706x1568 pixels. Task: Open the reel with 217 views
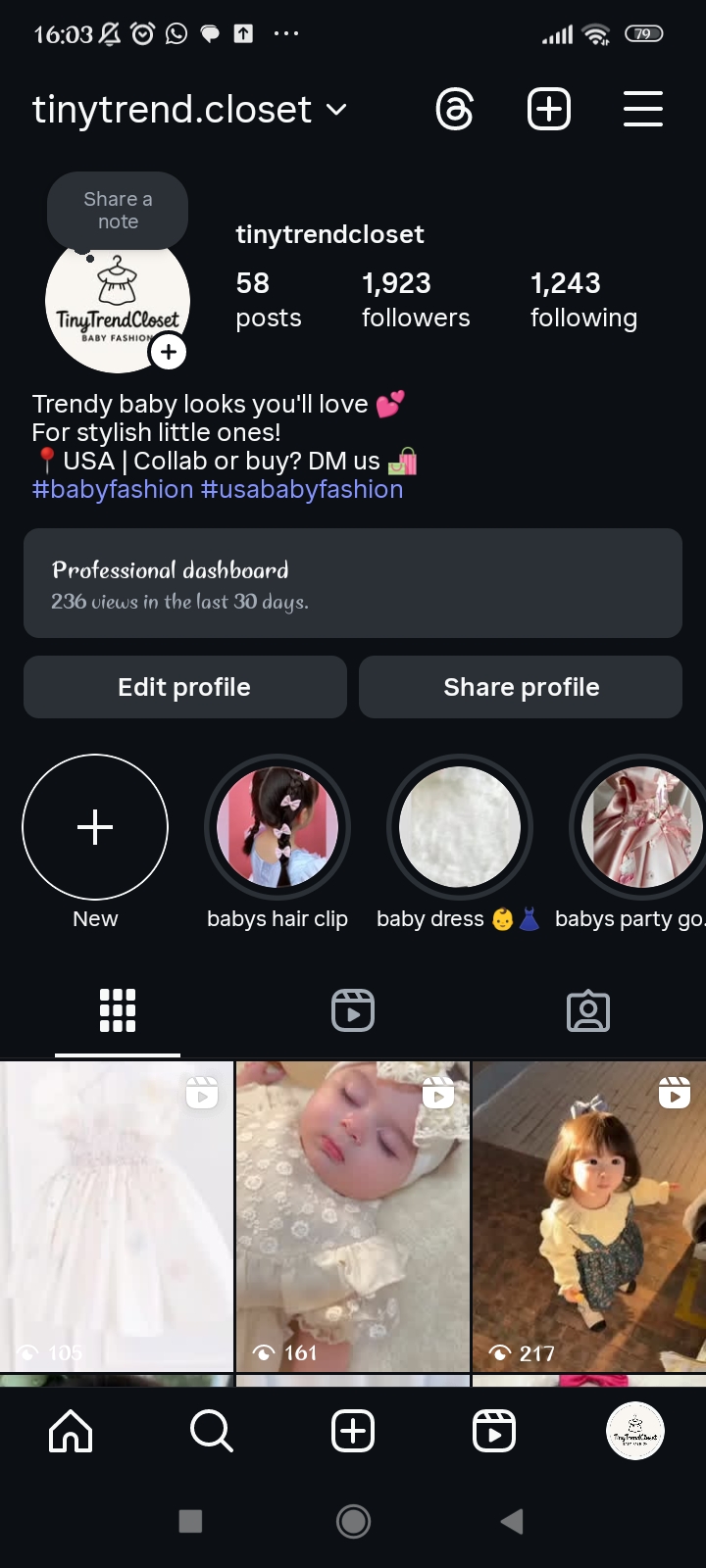588,1215
